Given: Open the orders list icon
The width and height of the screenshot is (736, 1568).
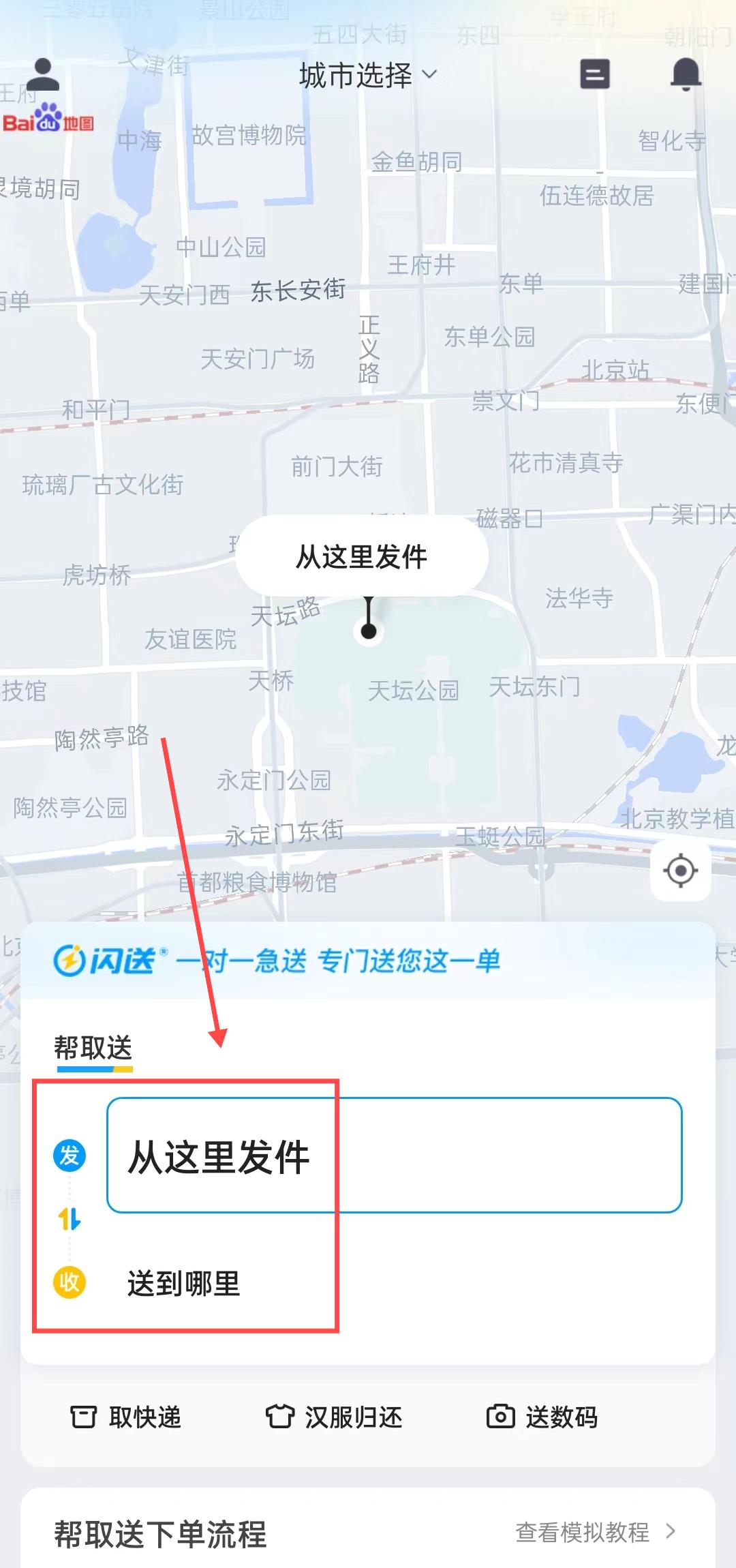Looking at the screenshot, I should click(594, 74).
